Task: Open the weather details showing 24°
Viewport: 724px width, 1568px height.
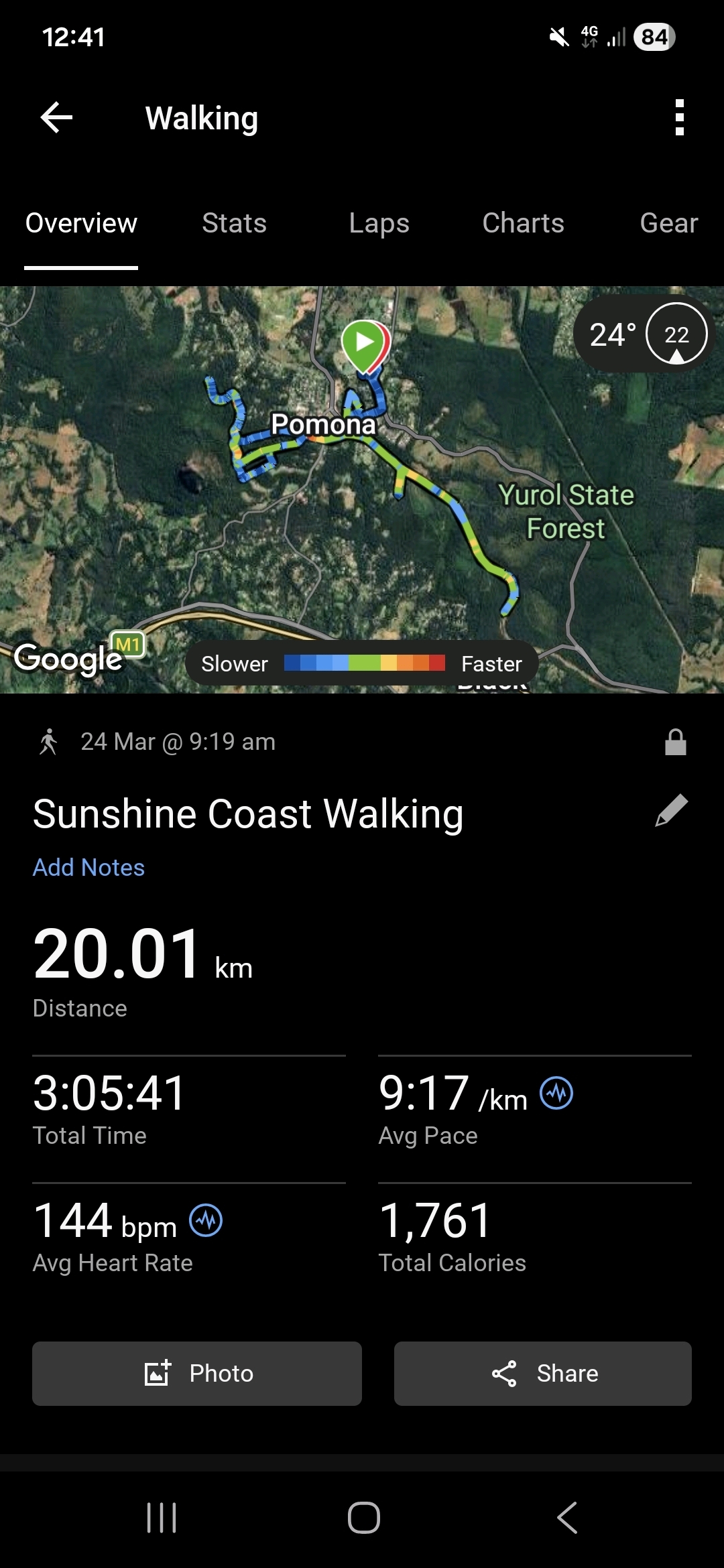Action: click(x=644, y=334)
